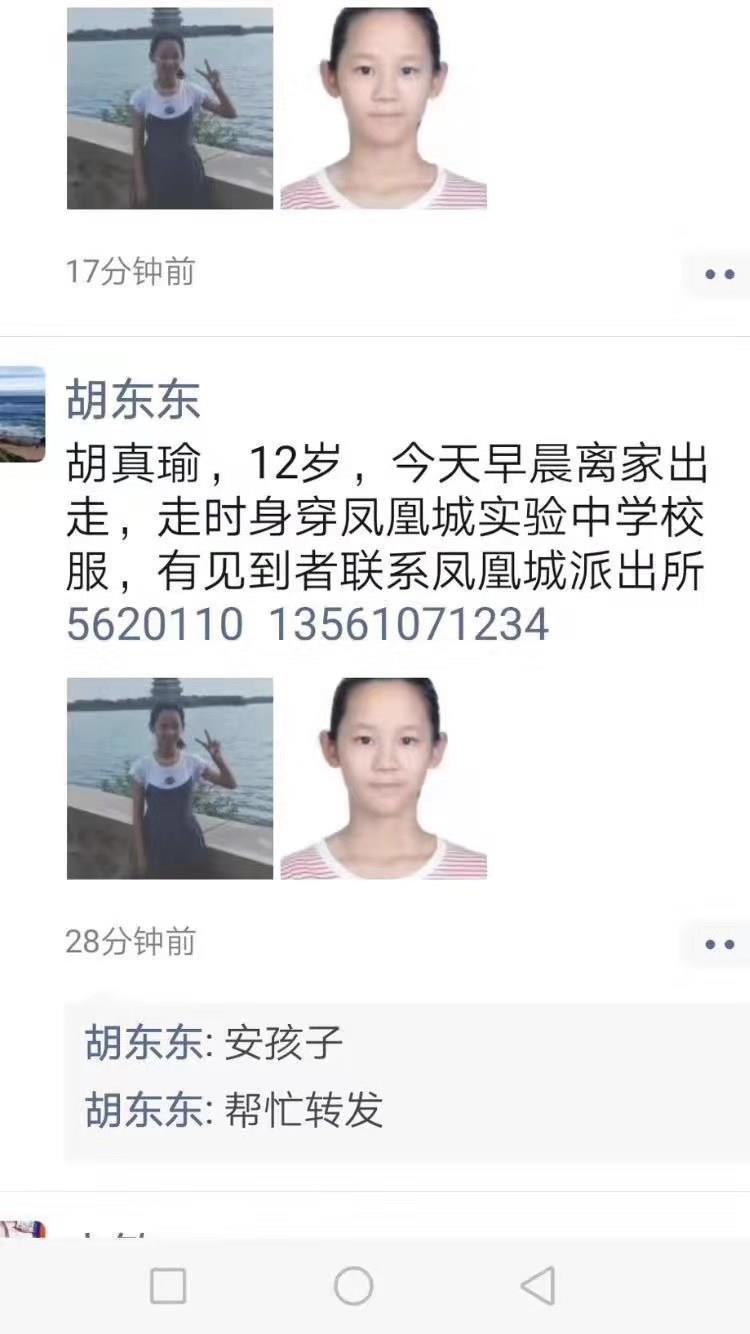Open the lakeside photo above 17分钟前
The image size is (750, 1334).
(x=170, y=108)
